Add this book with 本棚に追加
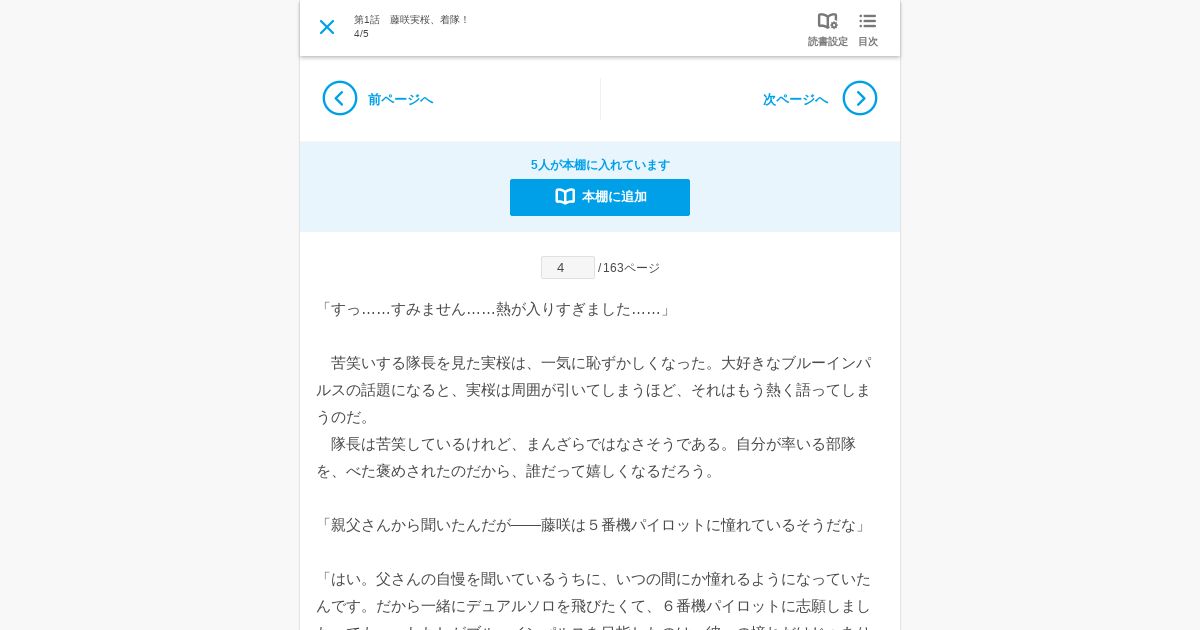 tap(600, 197)
